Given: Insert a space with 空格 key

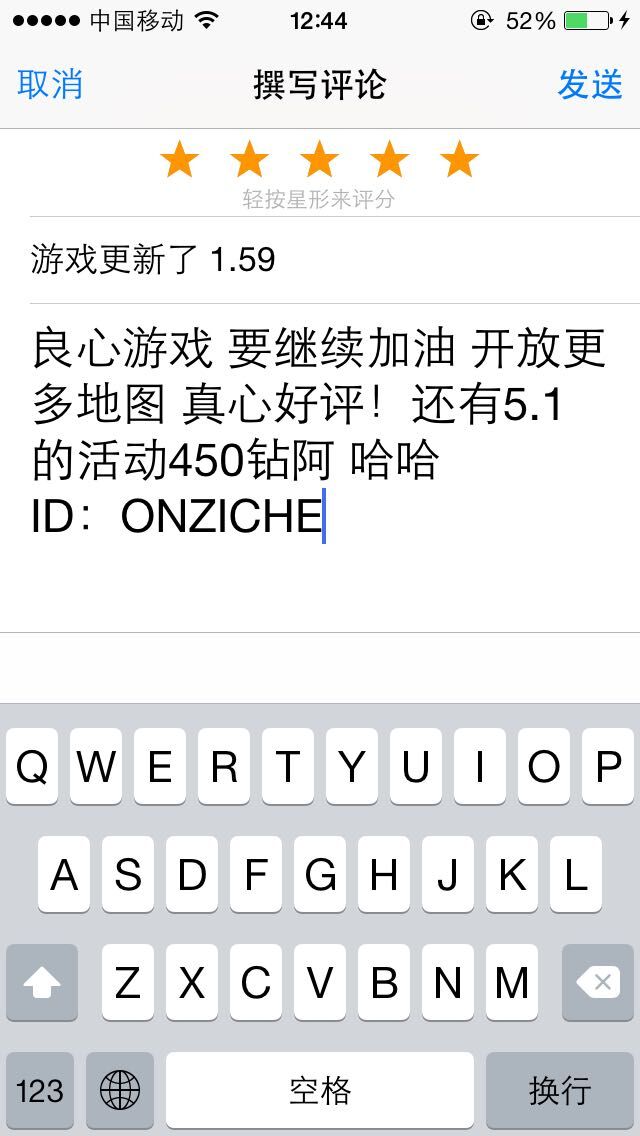Looking at the screenshot, I should tap(320, 1090).
